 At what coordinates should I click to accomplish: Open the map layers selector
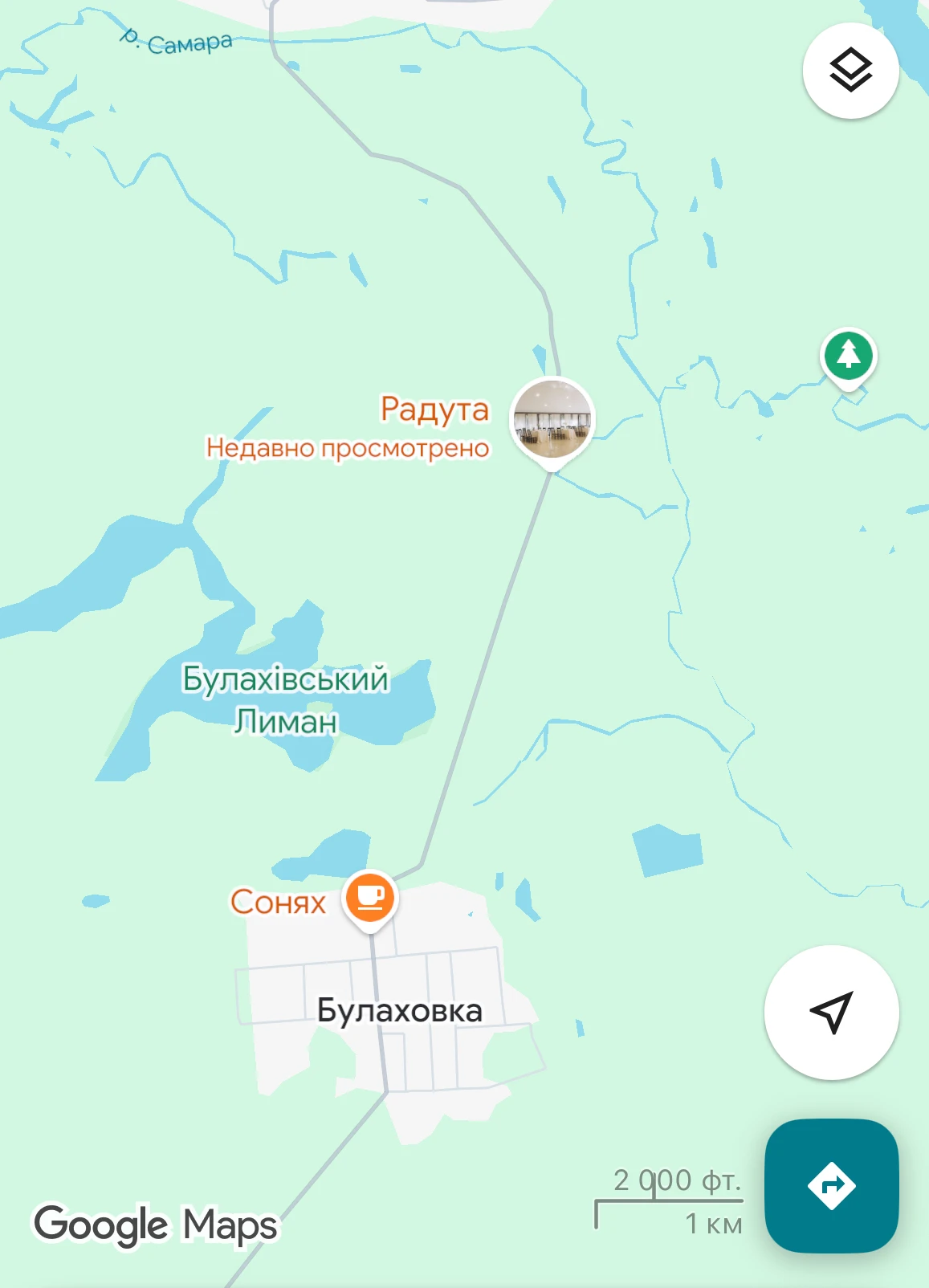pyautogui.click(x=850, y=71)
